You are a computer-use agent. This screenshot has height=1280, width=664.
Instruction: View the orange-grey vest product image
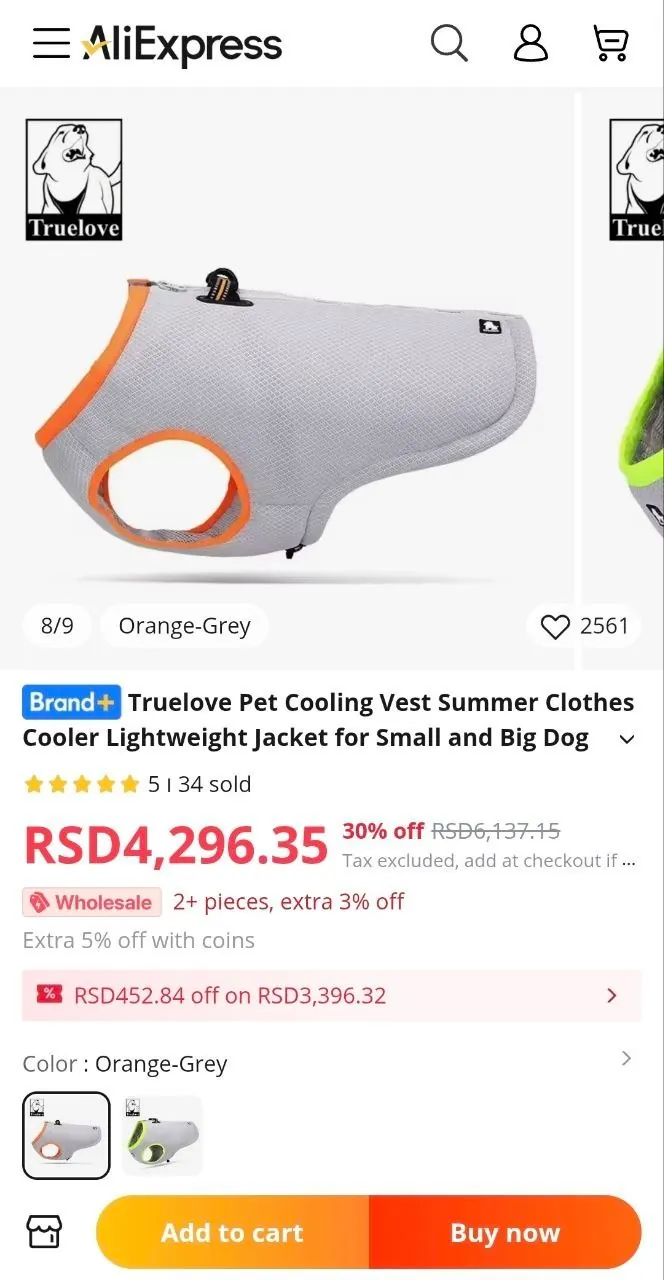(x=286, y=378)
